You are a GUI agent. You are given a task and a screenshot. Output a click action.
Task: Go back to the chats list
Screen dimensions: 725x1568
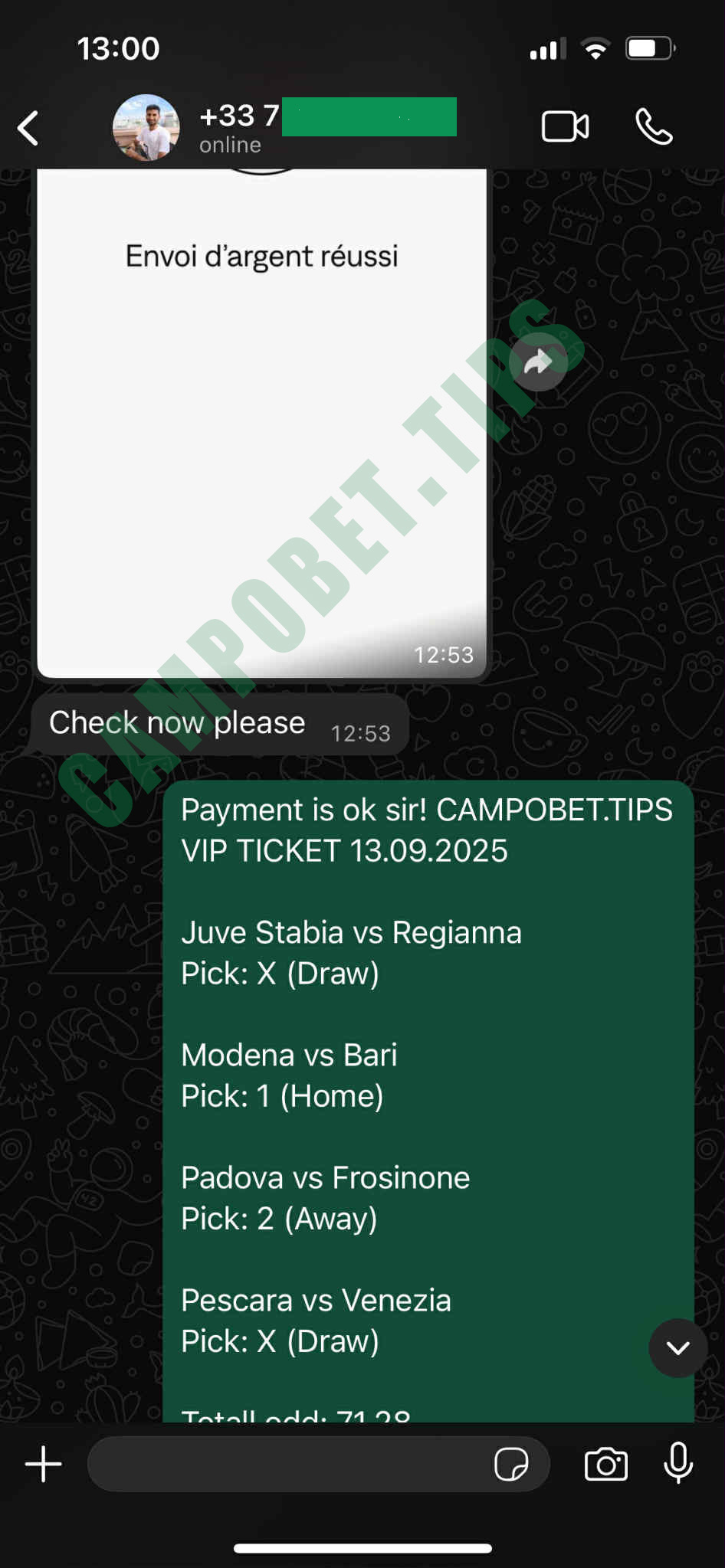29,128
